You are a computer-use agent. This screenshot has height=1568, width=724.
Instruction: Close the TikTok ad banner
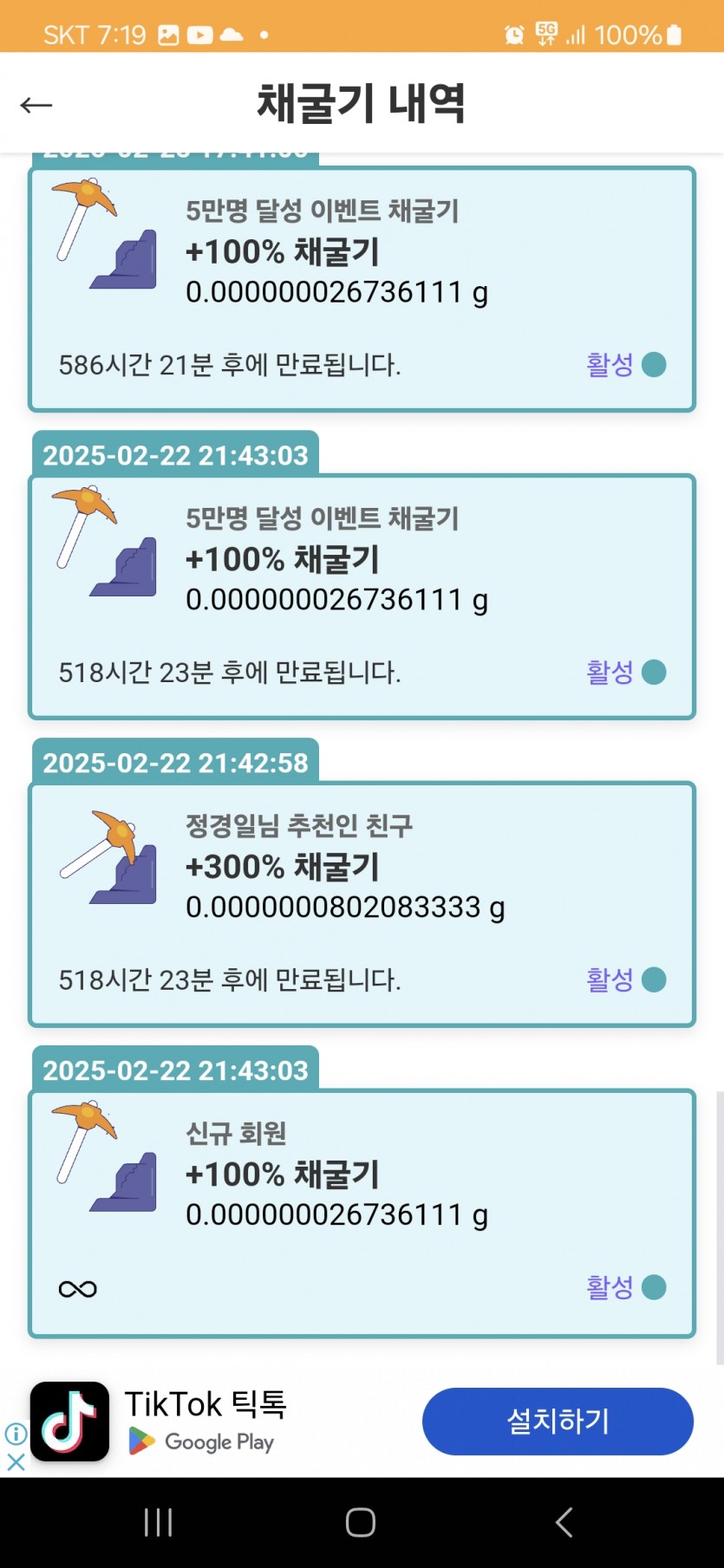point(16,1461)
